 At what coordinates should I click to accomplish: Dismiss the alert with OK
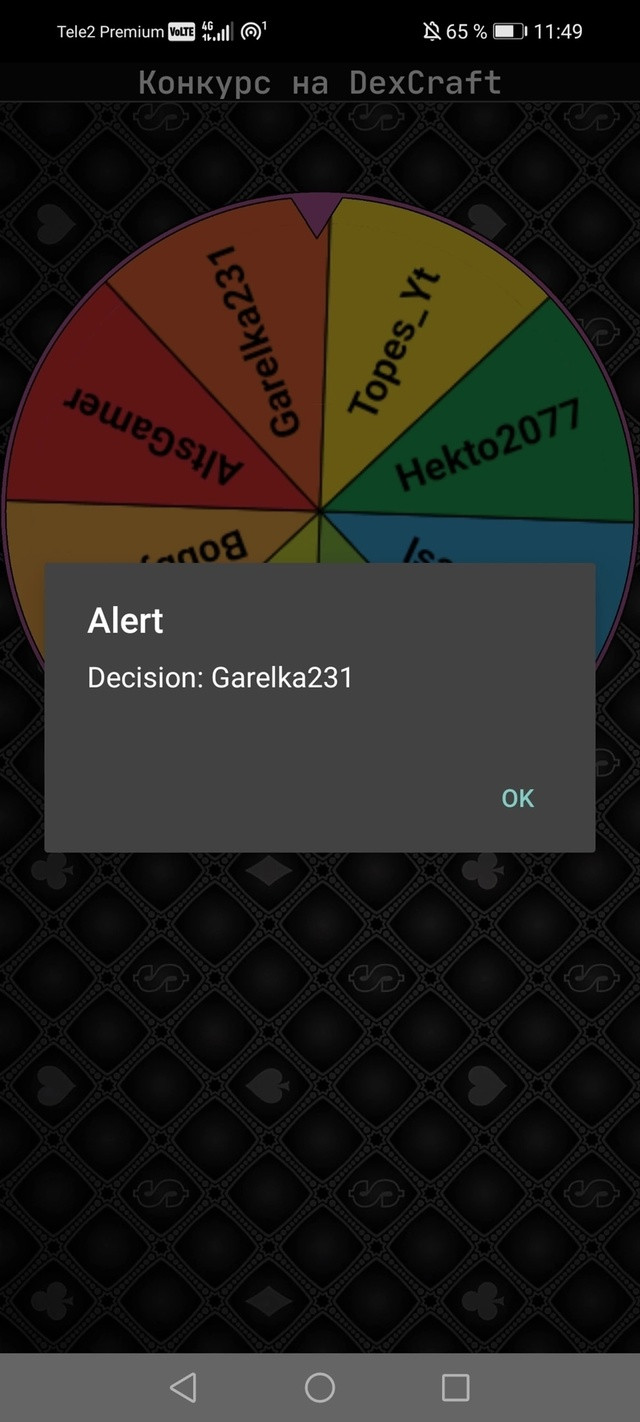pyautogui.click(x=518, y=798)
